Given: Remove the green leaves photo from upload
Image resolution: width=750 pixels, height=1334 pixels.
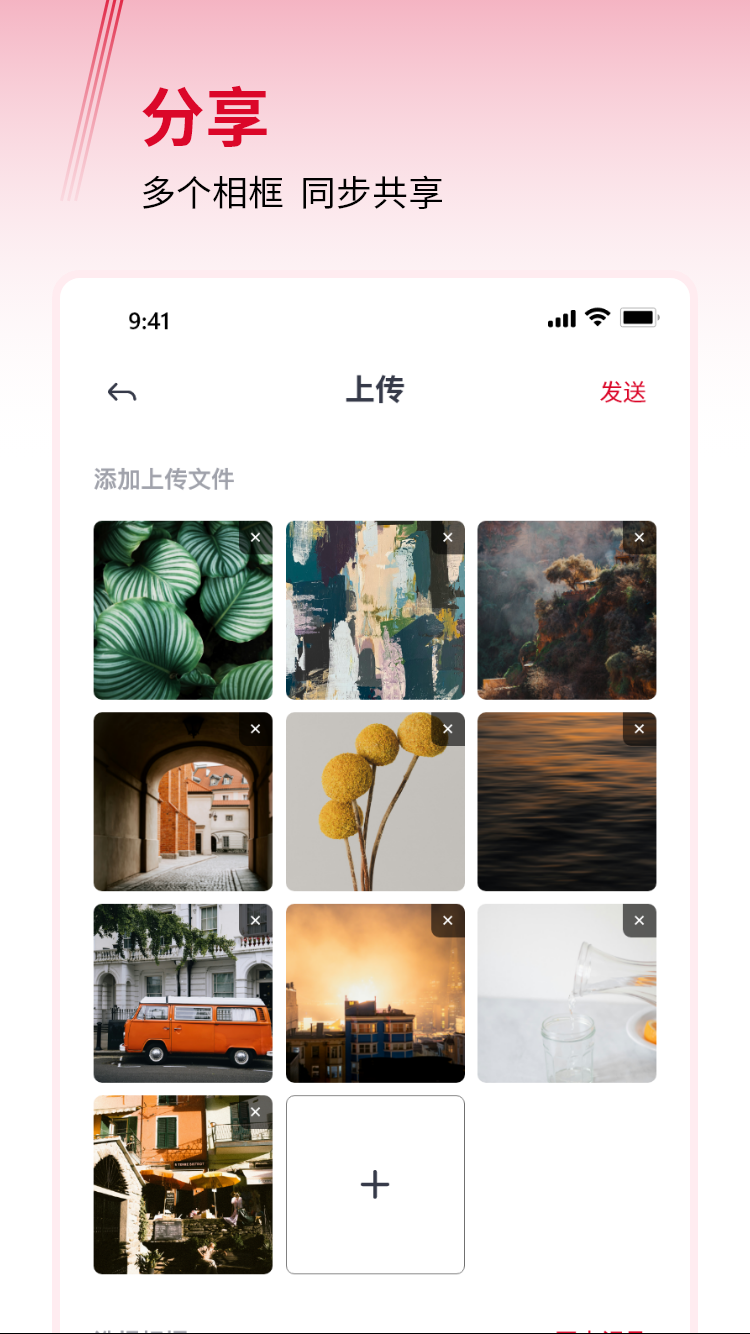Looking at the screenshot, I should click(256, 537).
